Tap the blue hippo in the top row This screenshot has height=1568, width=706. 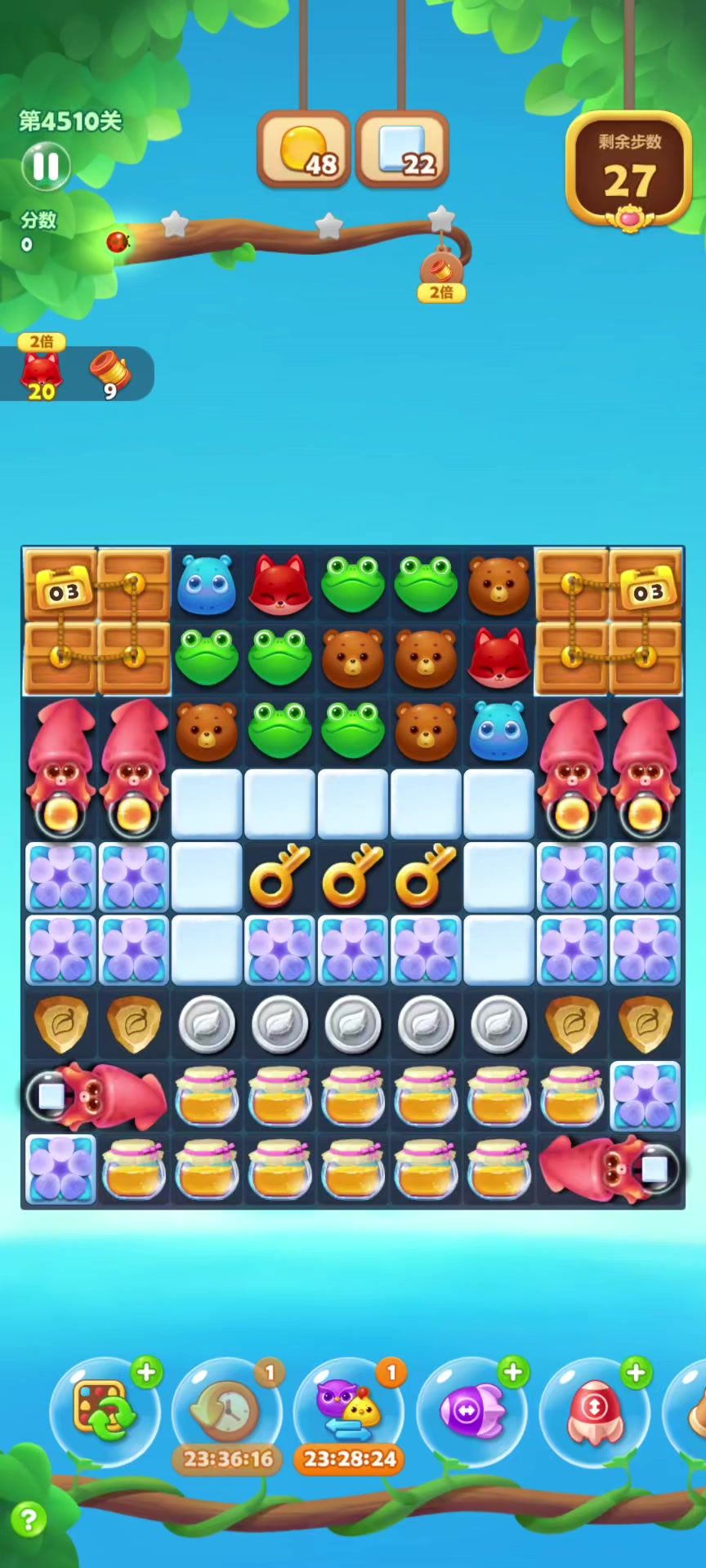(x=206, y=584)
